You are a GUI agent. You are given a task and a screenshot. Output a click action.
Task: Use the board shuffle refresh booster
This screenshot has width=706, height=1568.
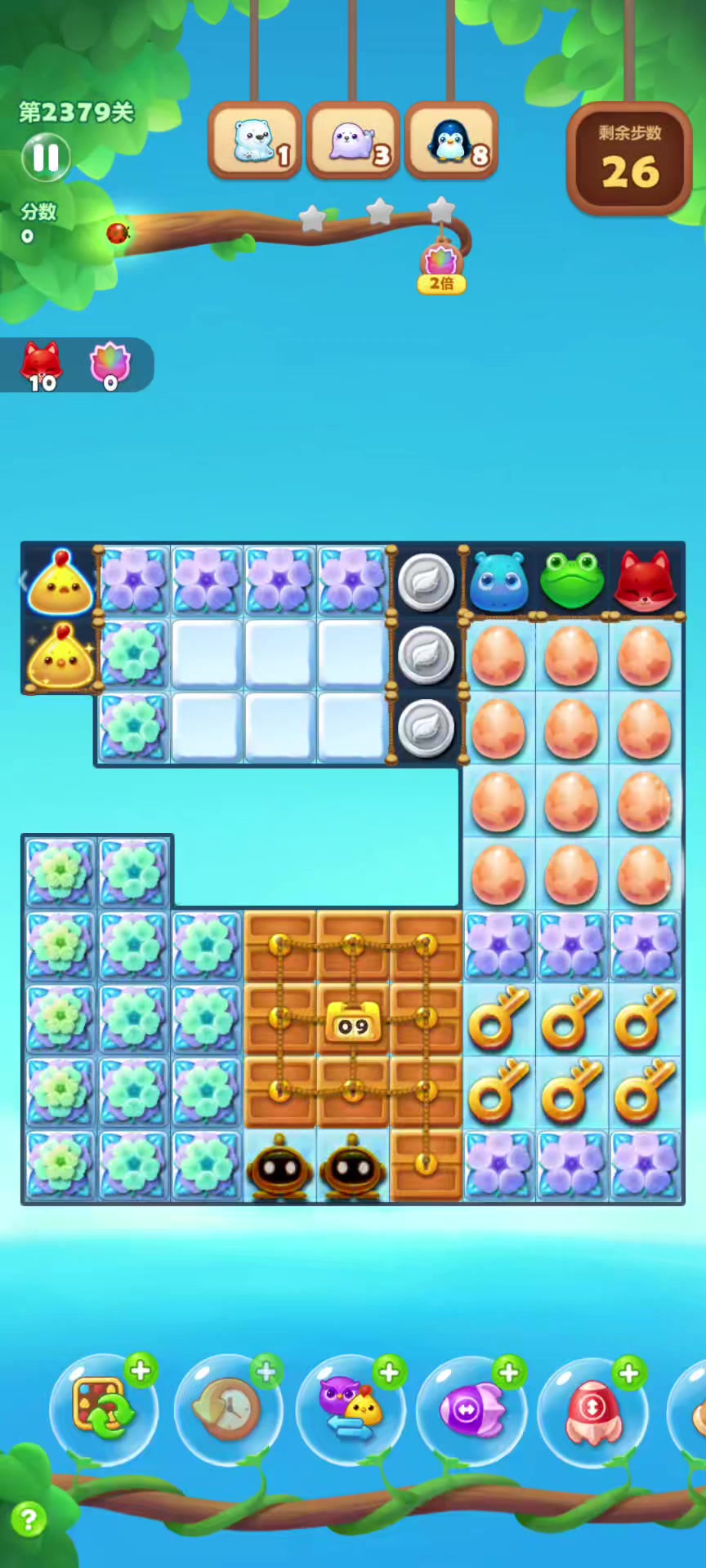[x=104, y=1407]
